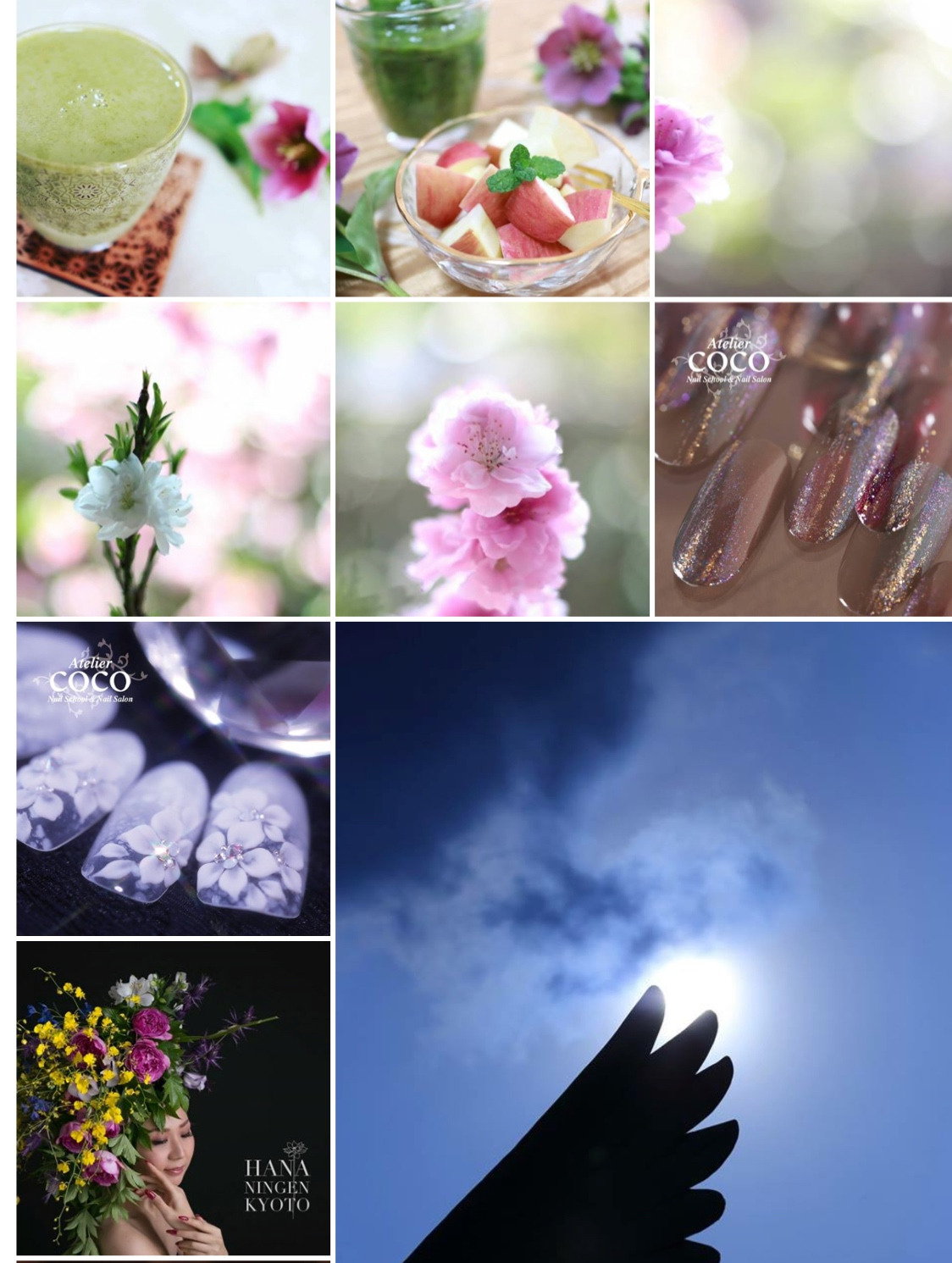Open the white floral nail art photo
Screen dimensions: 952x1263
173,778
